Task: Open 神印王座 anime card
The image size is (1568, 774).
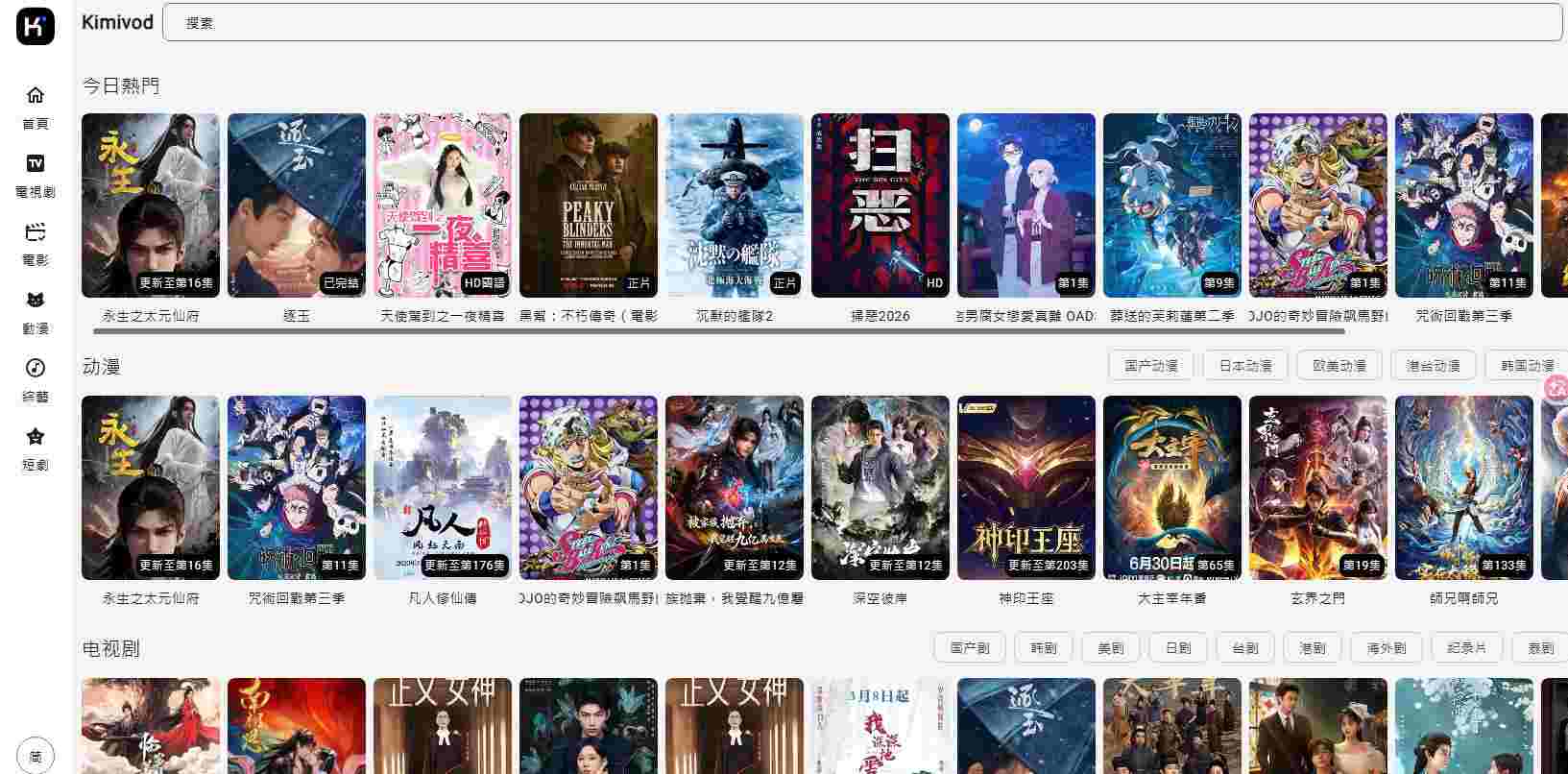Action: click(x=1025, y=488)
